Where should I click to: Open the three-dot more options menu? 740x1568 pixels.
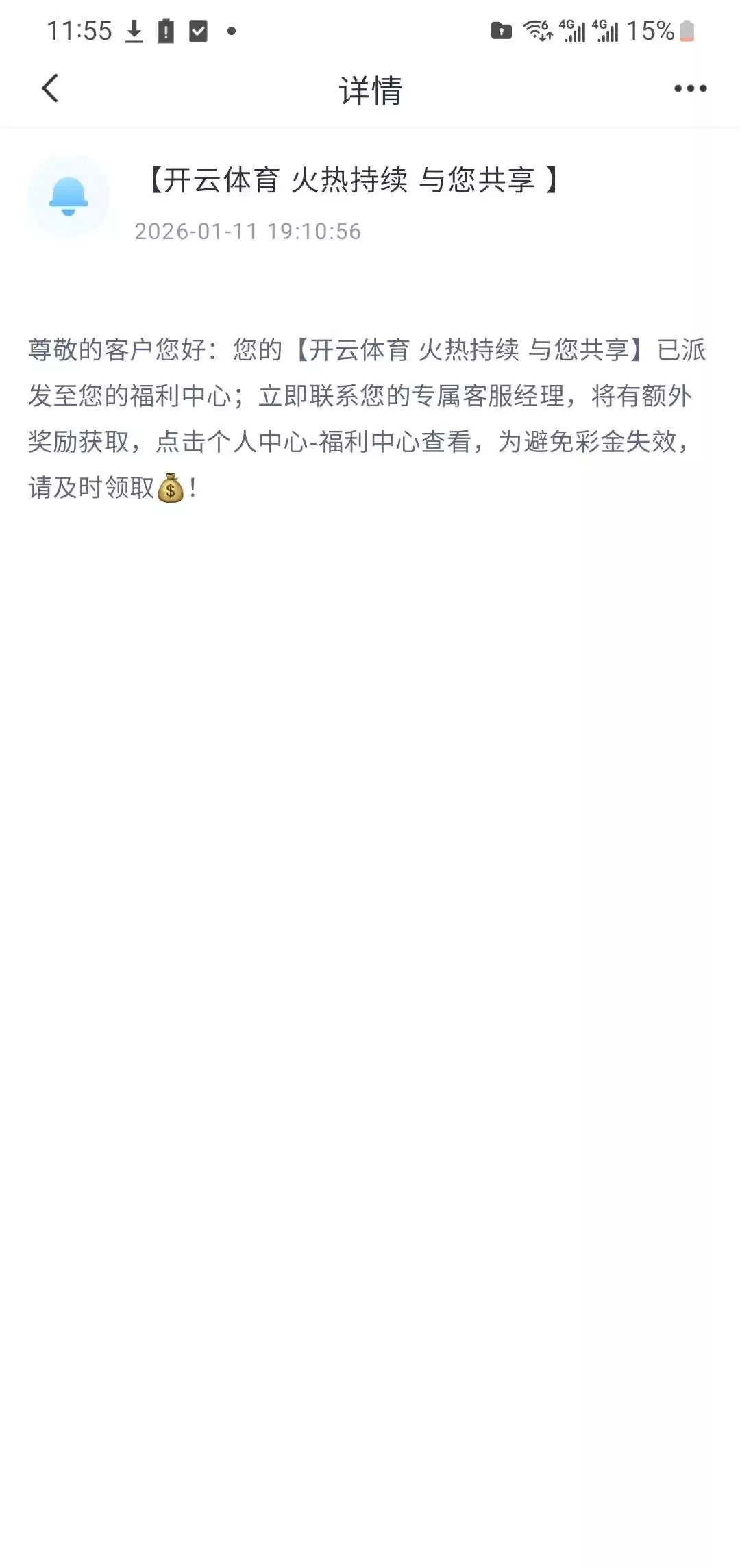[690, 88]
